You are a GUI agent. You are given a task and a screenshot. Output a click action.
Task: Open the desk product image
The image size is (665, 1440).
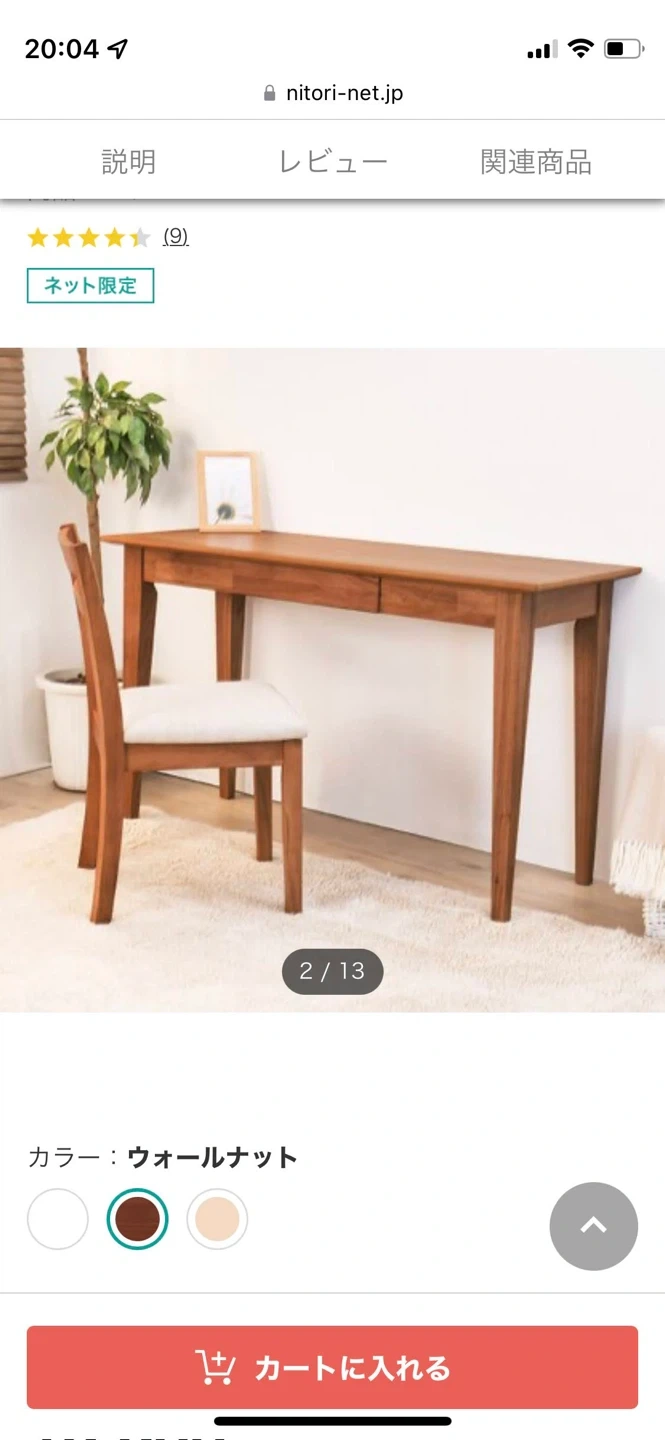tap(332, 680)
